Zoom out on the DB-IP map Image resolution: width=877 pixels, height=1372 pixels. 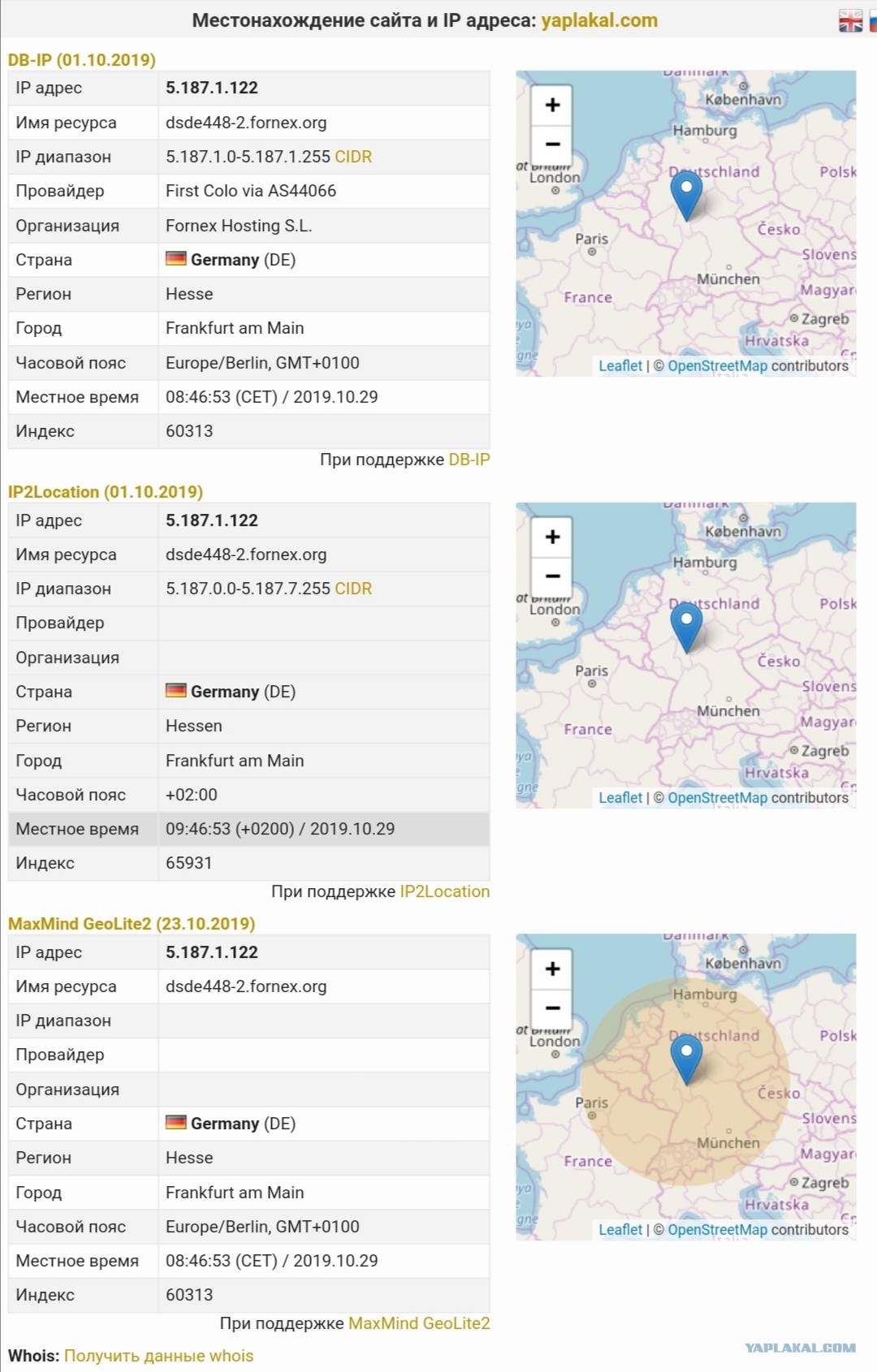point(552,145)
